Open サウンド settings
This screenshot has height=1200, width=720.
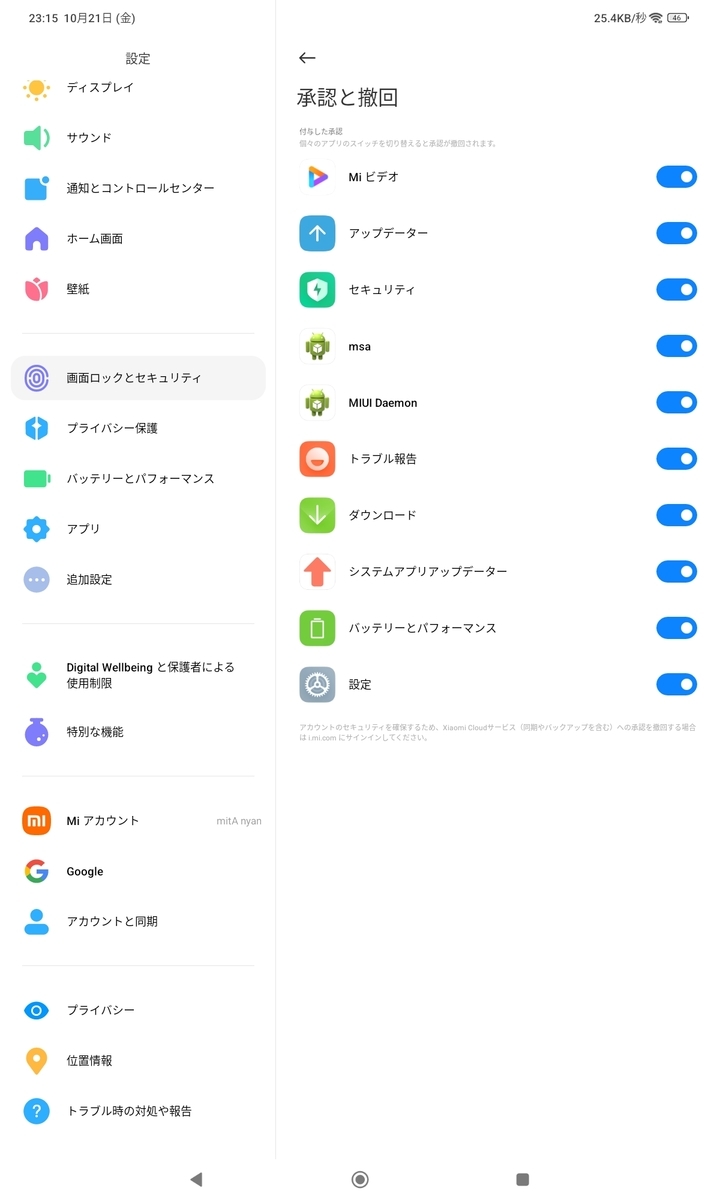pos(89,138)
